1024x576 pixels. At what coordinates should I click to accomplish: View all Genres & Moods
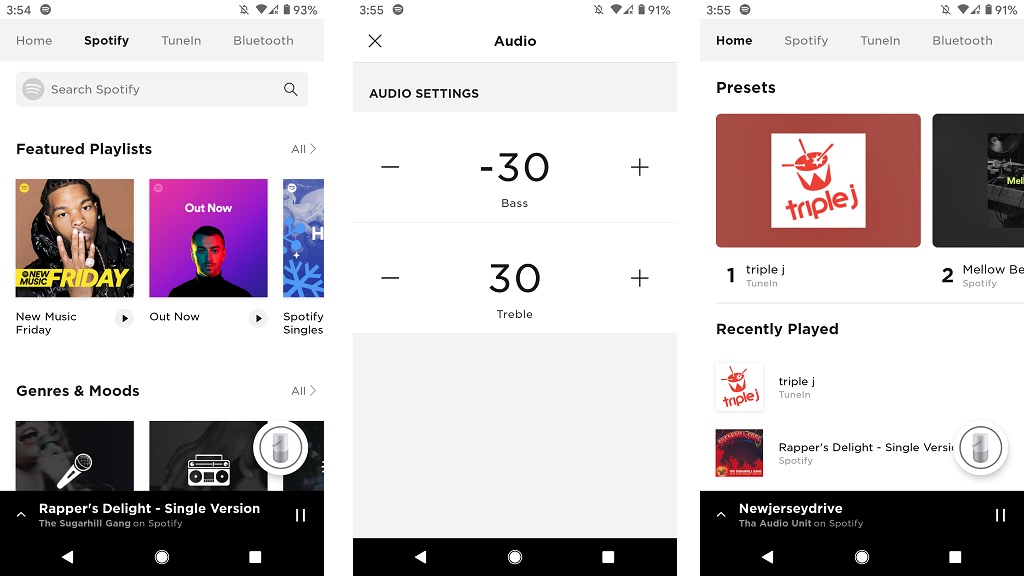coord(303,391)
